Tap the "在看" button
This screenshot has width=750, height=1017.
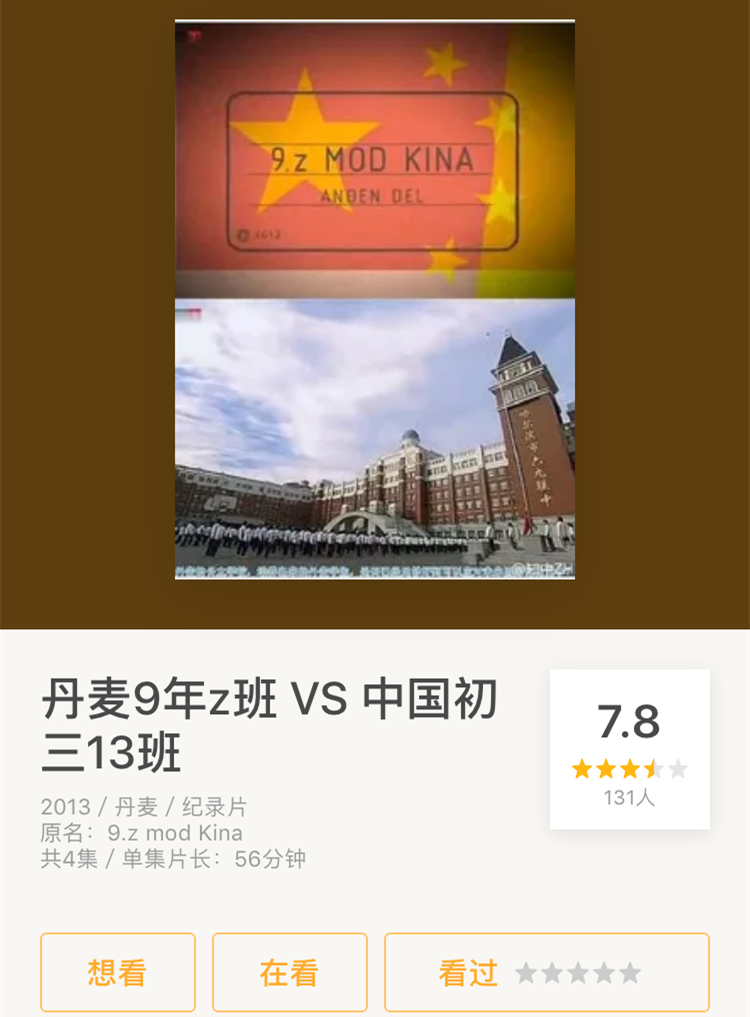(290, 971)
